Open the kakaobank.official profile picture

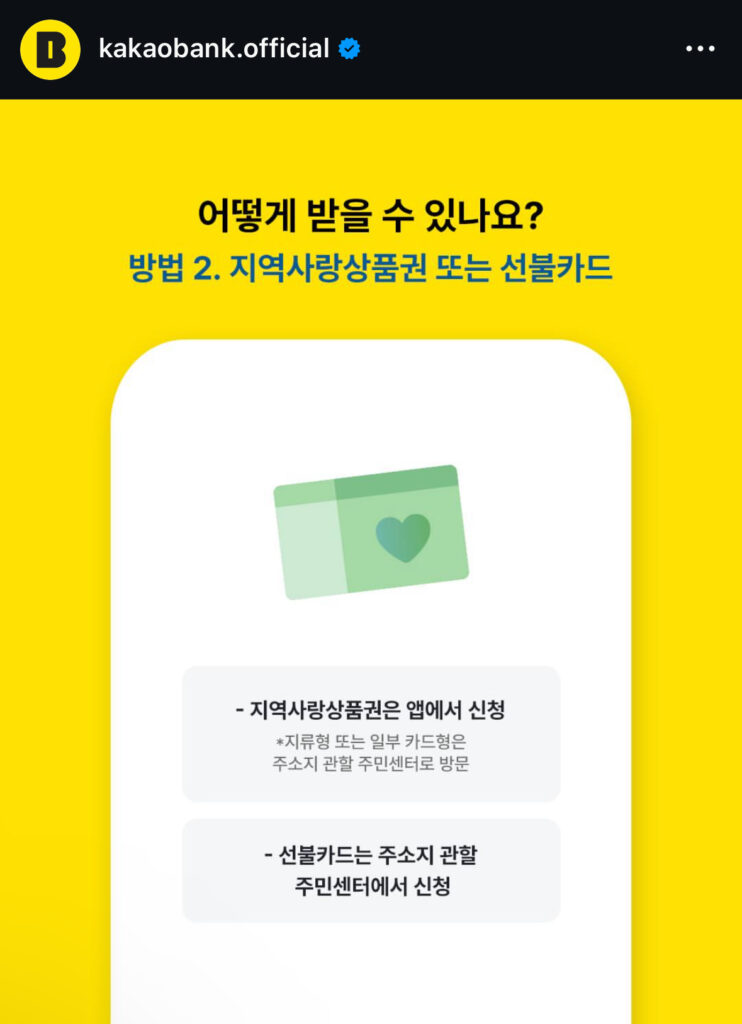(50, 49)
